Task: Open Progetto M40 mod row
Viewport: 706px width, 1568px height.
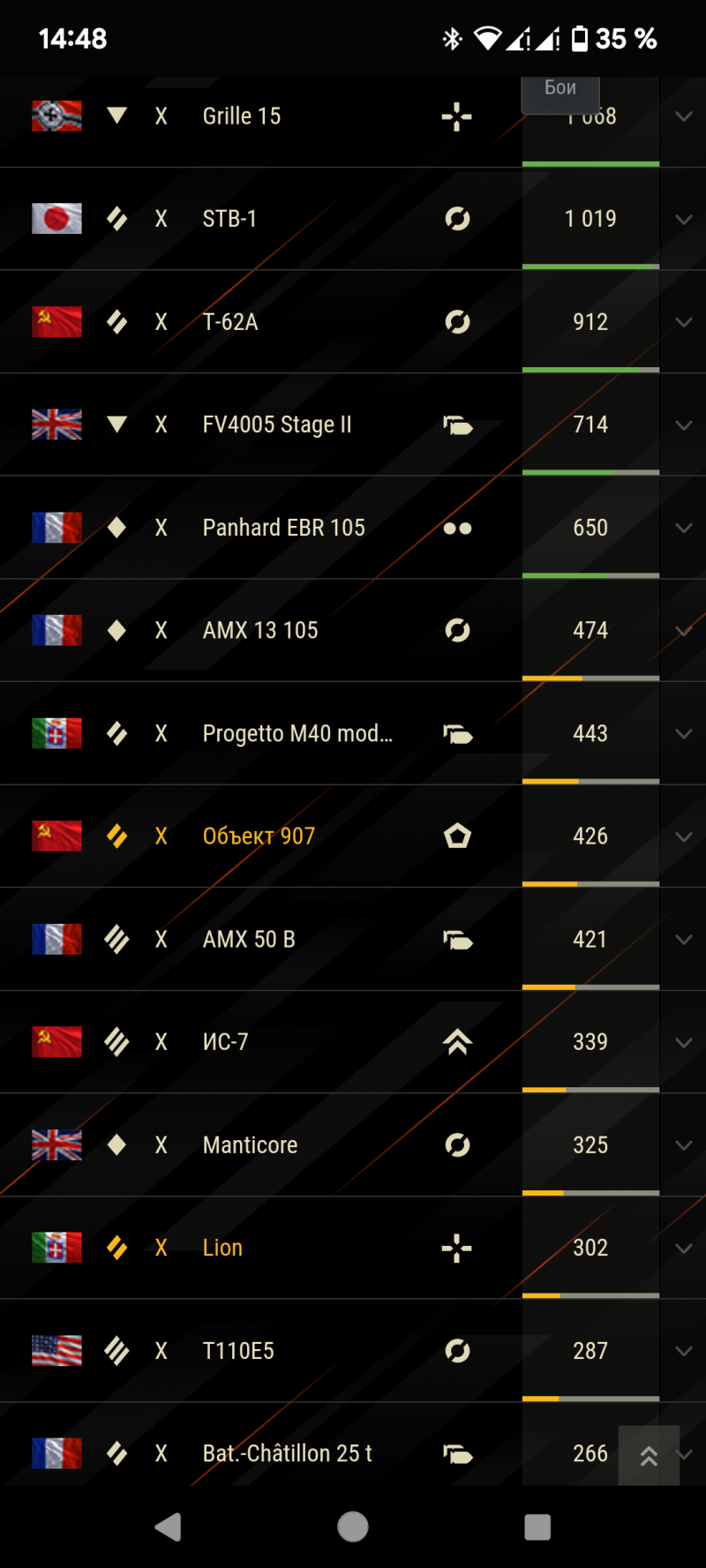Action: [x=353, y=733]
